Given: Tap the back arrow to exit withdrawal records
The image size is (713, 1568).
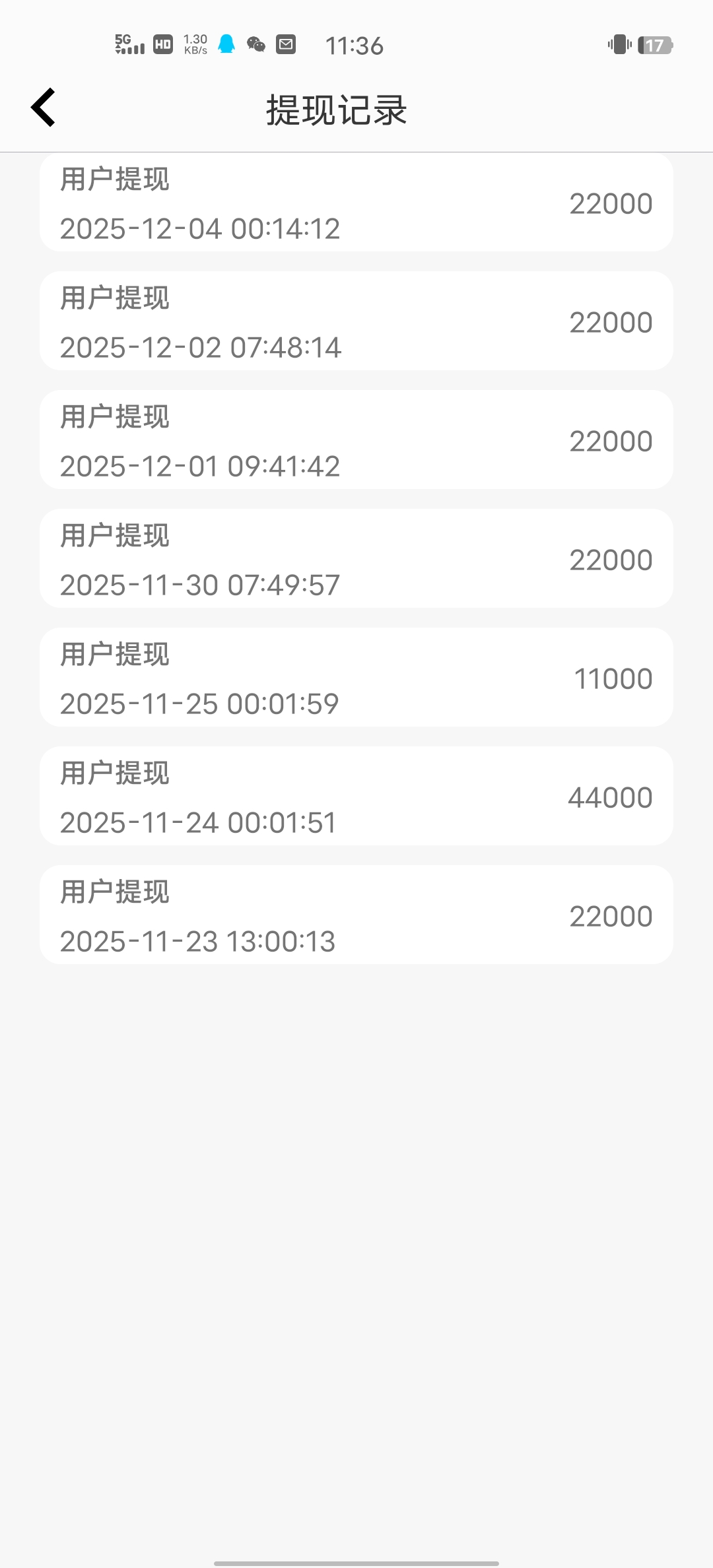Looking at the screenshot, I should (x=44, y=108).
